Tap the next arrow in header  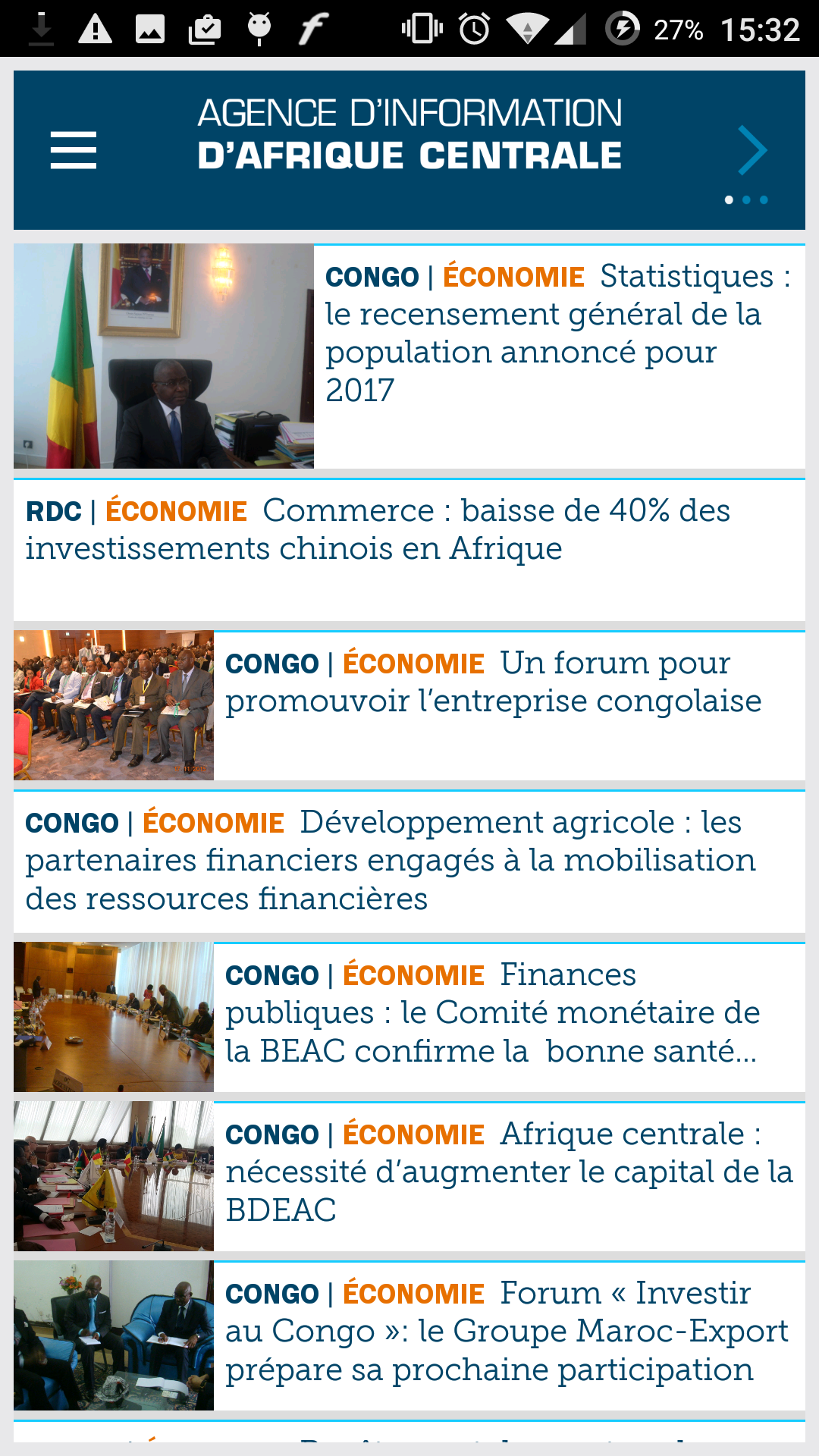point(752,150)
